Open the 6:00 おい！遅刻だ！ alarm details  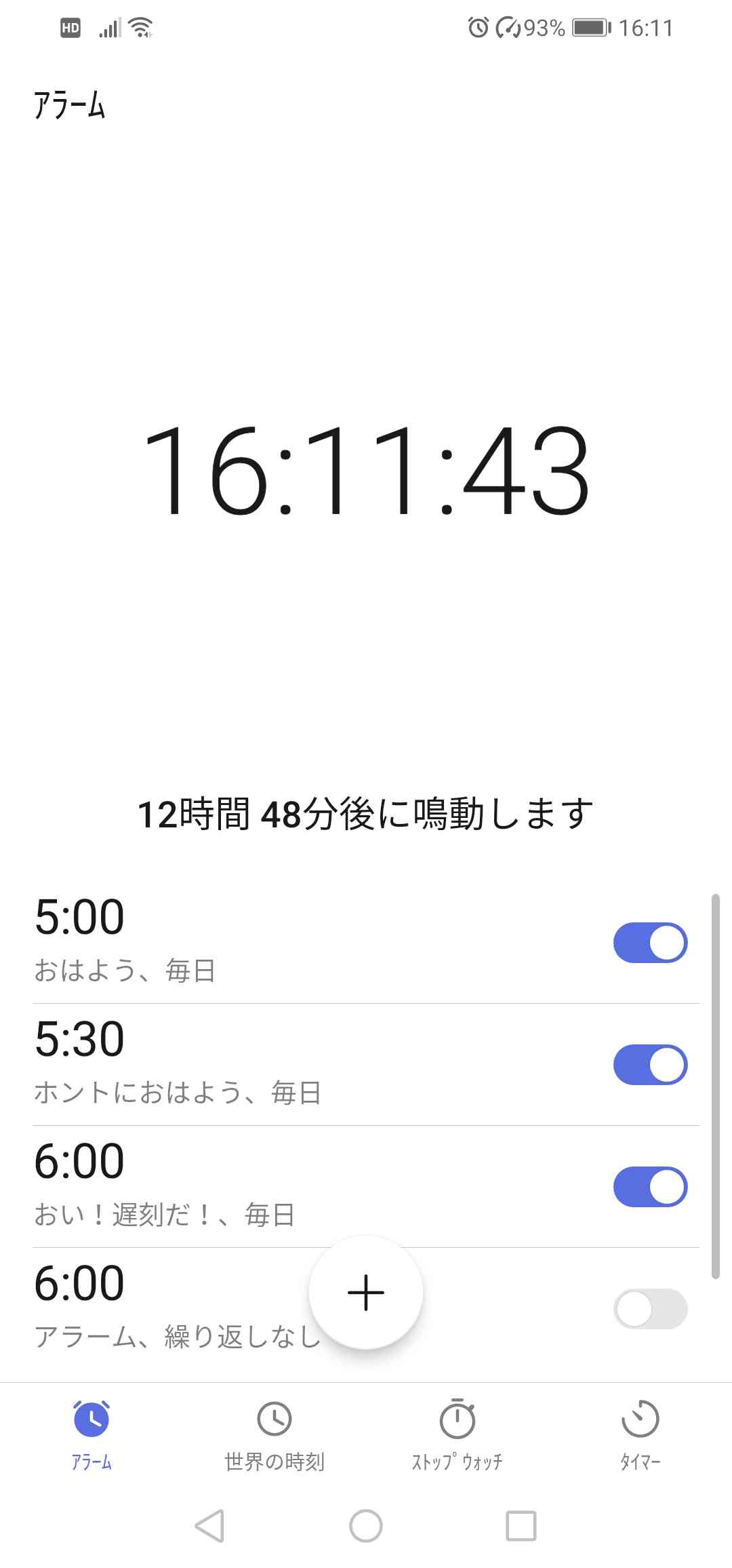click(319, 1186)
